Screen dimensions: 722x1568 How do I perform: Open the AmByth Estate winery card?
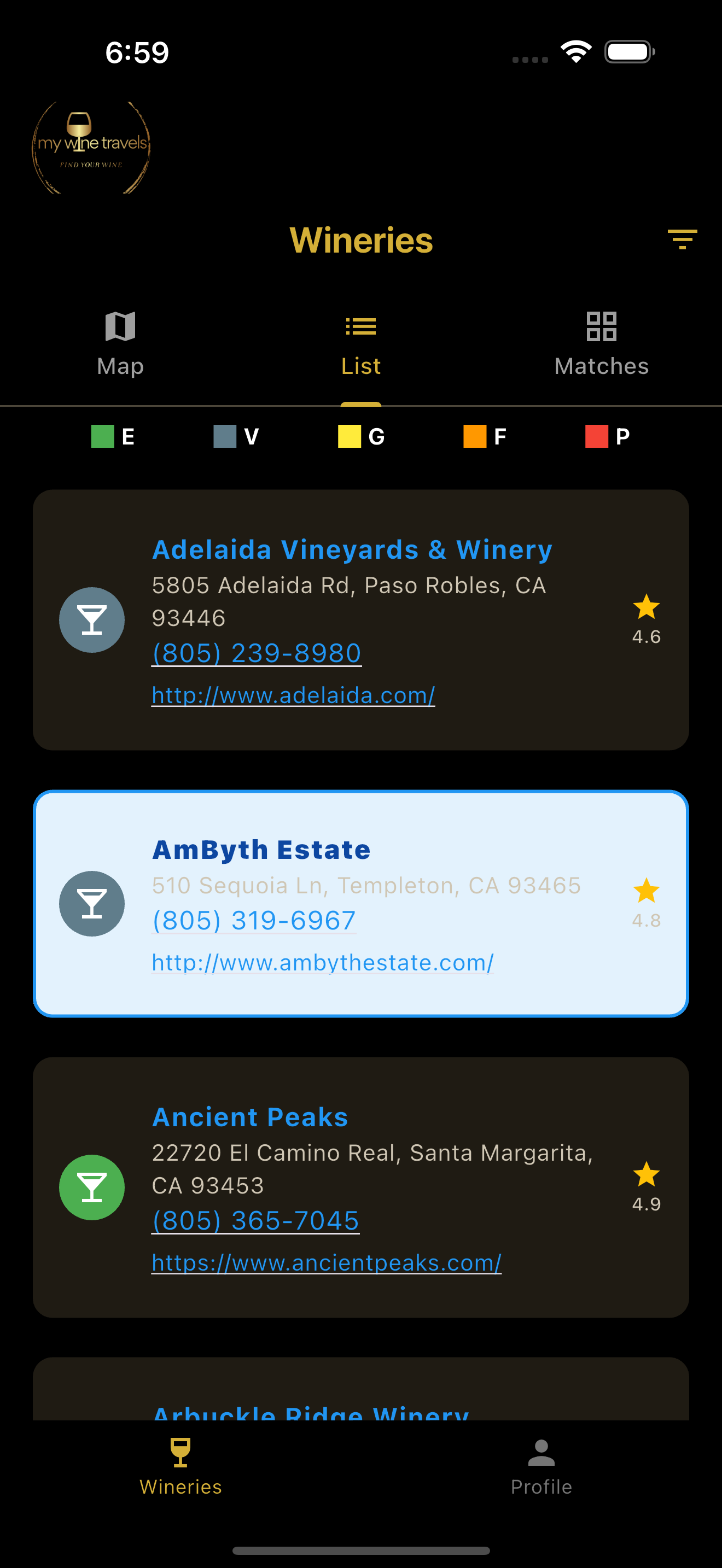261,850
